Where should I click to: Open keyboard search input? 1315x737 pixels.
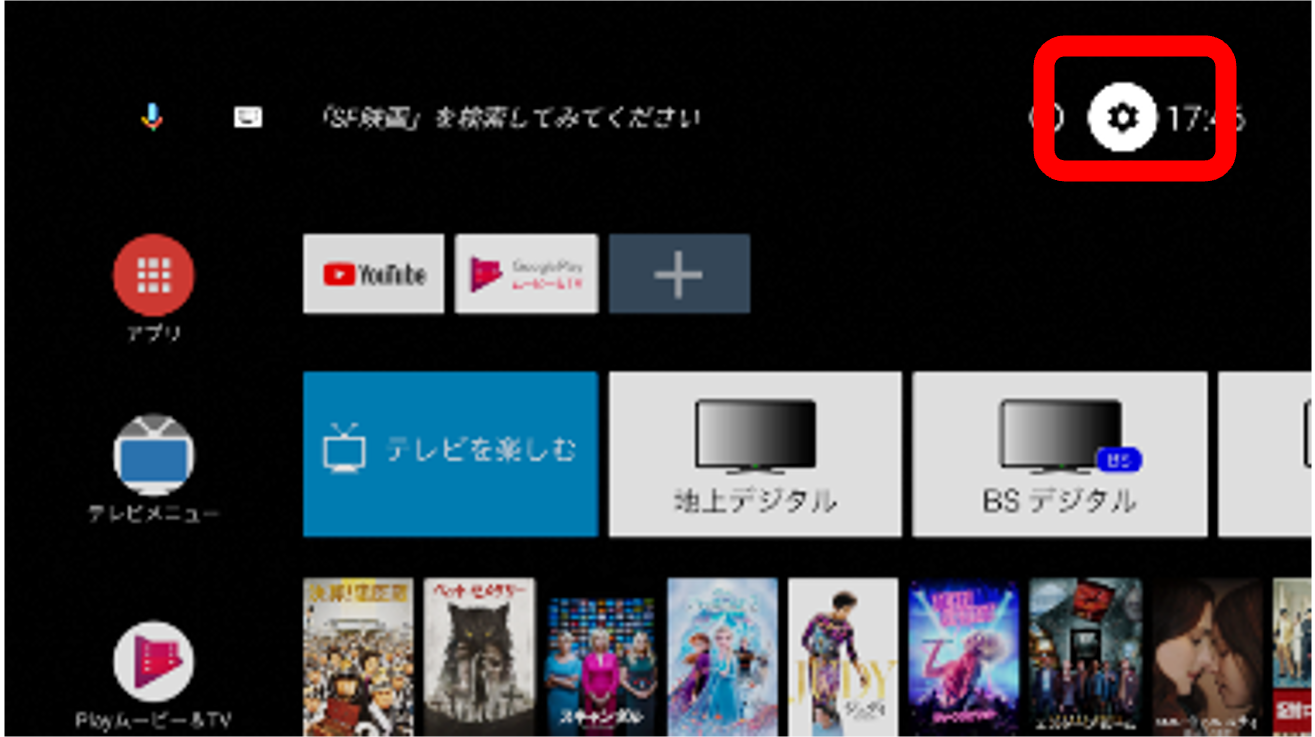[248, 117]
